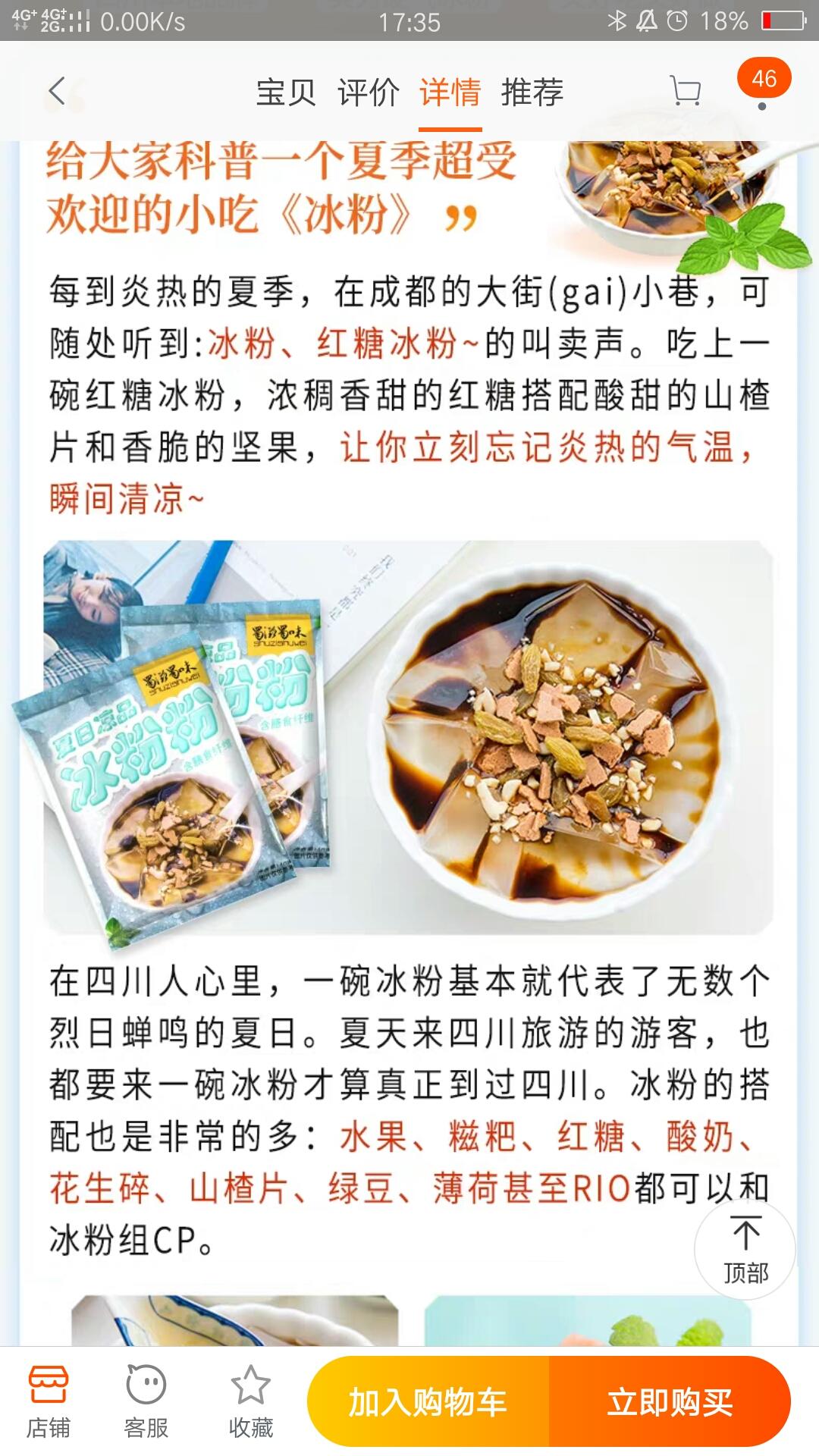Tap 立即购买 to buy now
The image size is (819, 1456).
click(670, 1401)
